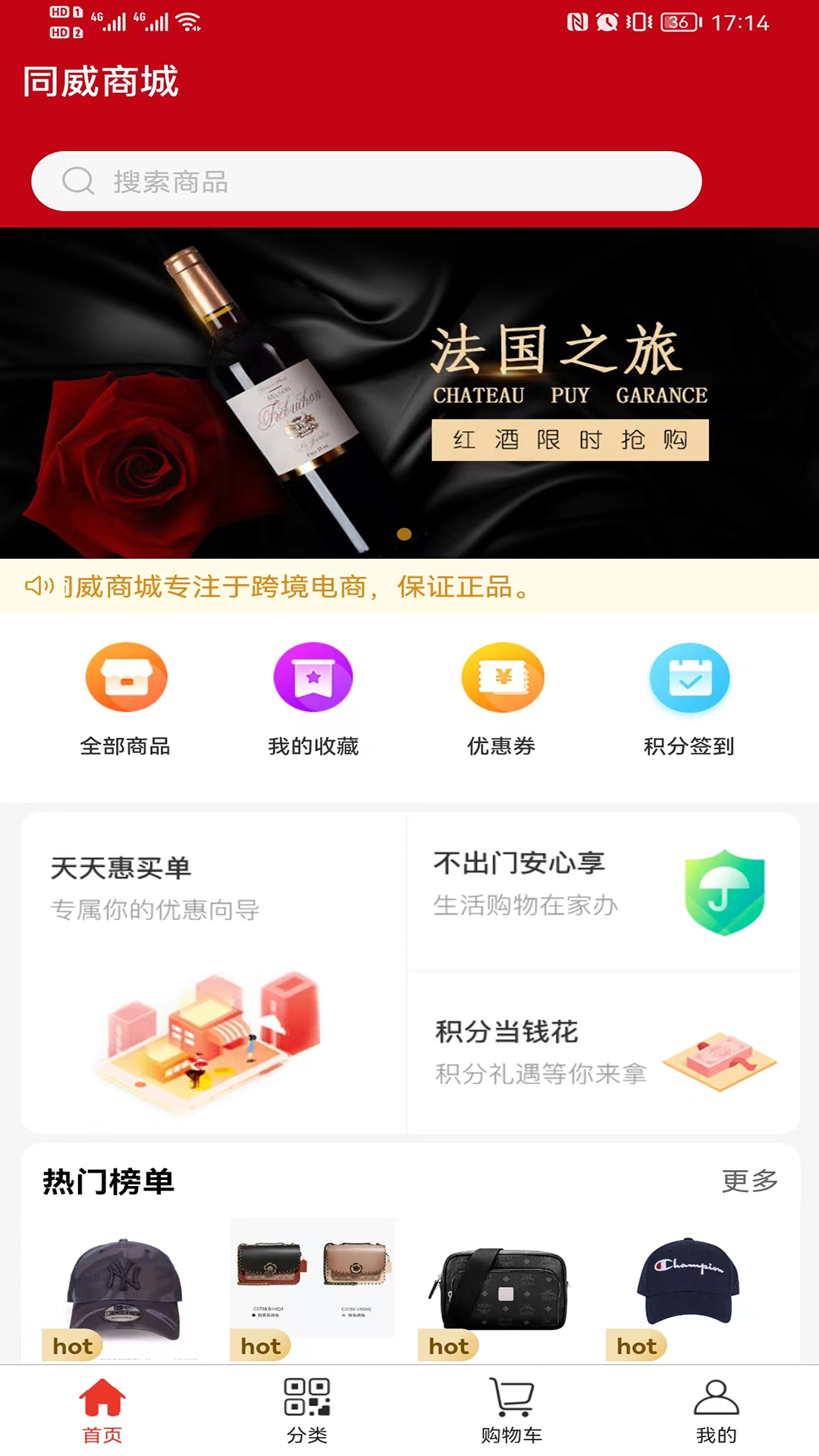Screen dimensions: 819x1456
Task: Tap the scrolling 同威商城 announcement bar
Action: [409, 586]
